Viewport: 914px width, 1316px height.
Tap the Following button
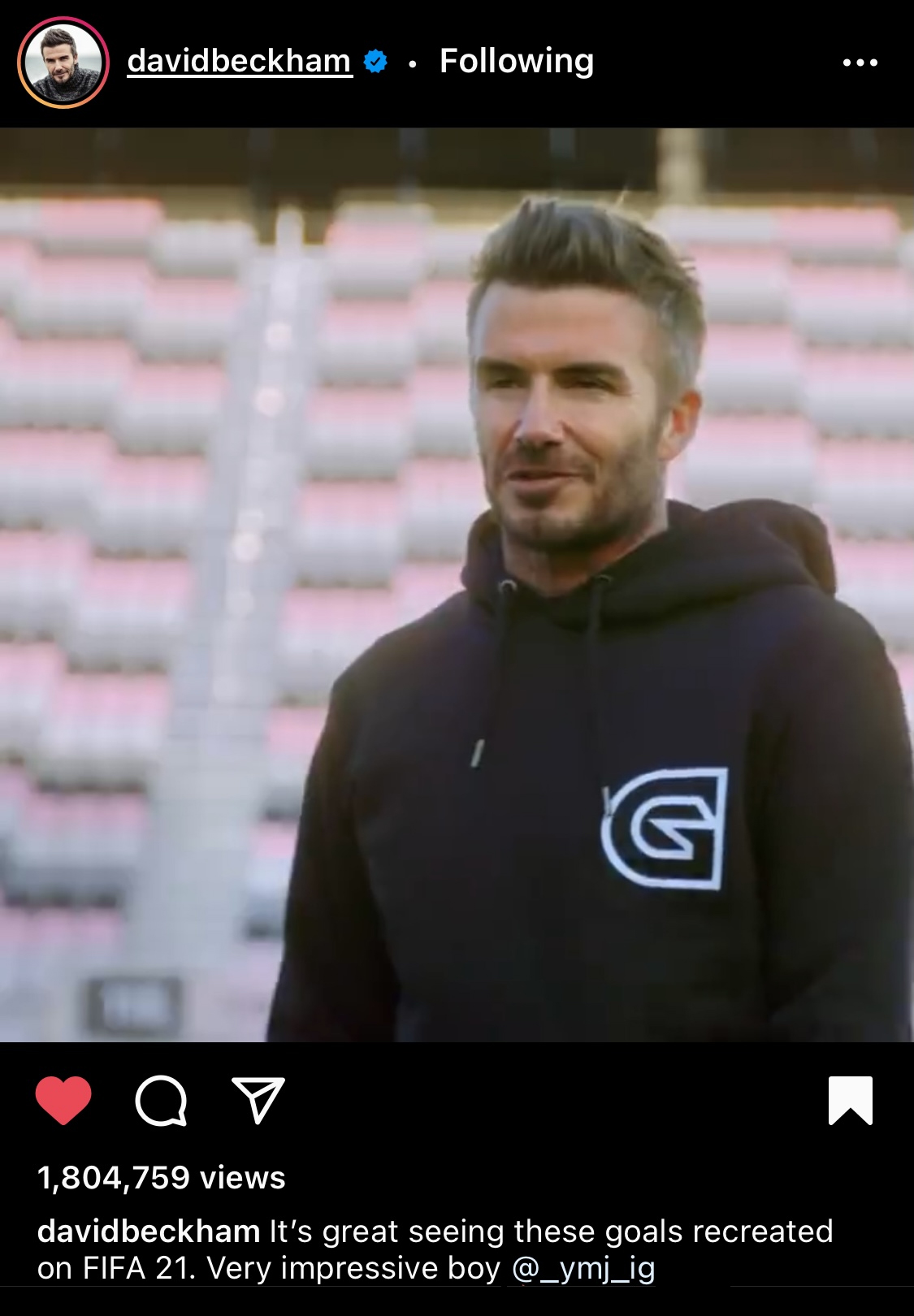click(516, 61)
